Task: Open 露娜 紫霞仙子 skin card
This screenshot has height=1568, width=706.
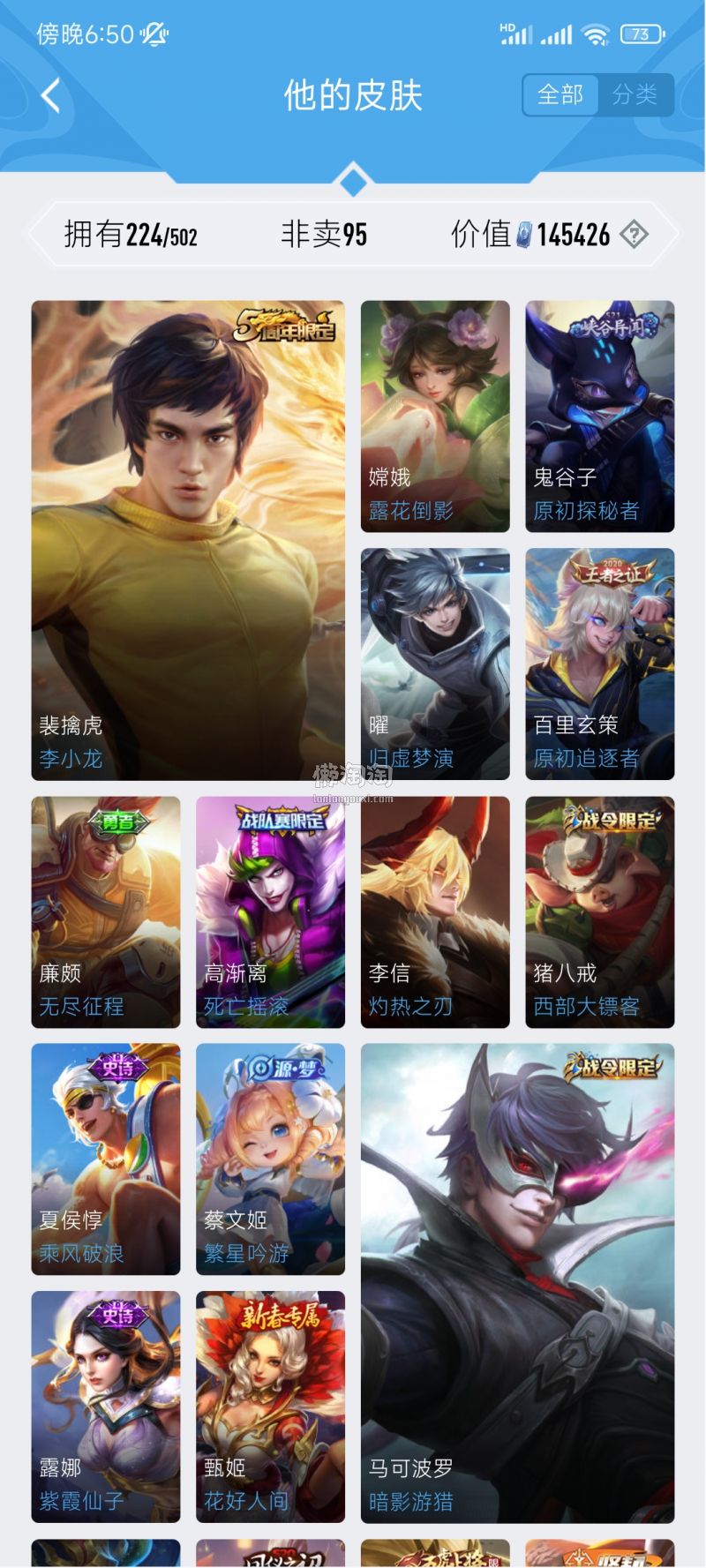Action: [106, 1407]
